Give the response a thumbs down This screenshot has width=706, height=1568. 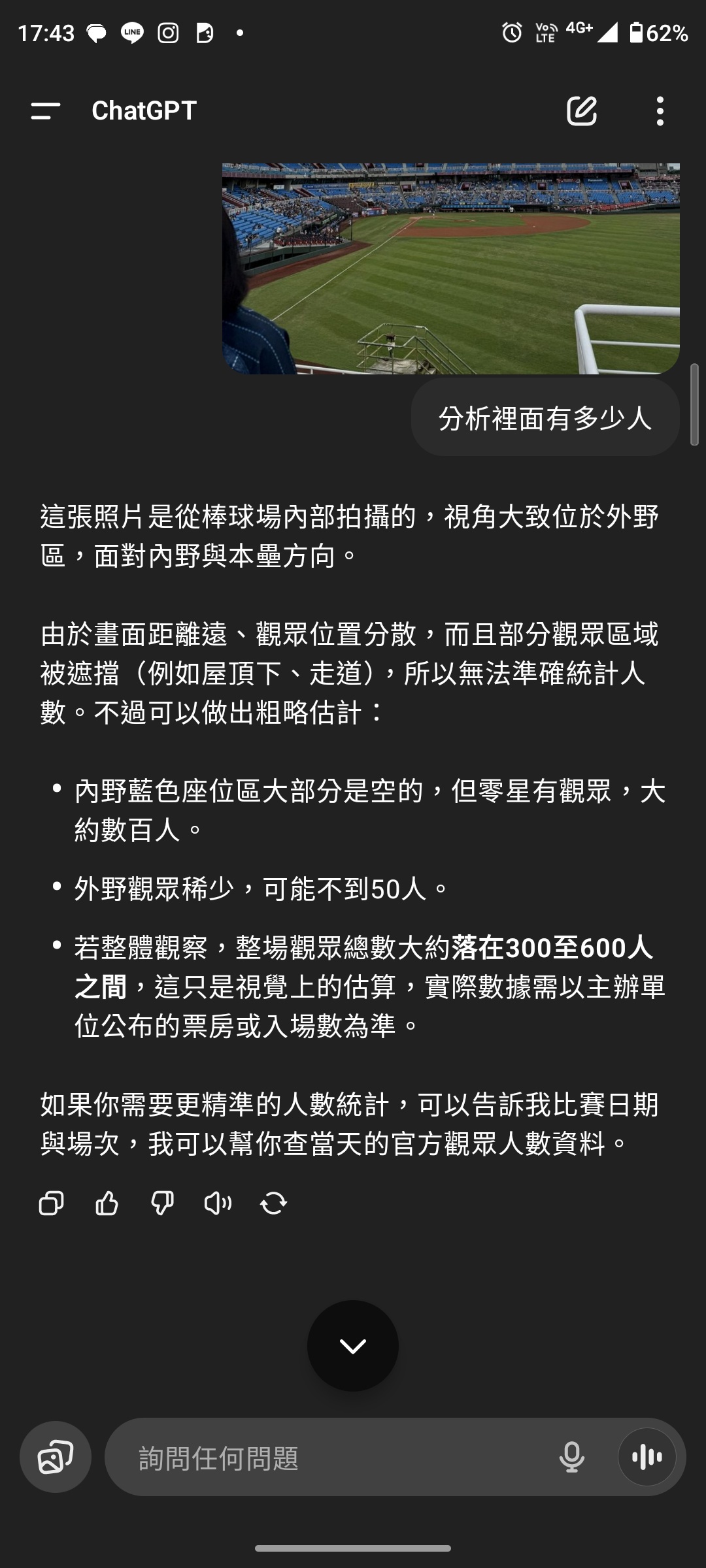coord(162,1203)
